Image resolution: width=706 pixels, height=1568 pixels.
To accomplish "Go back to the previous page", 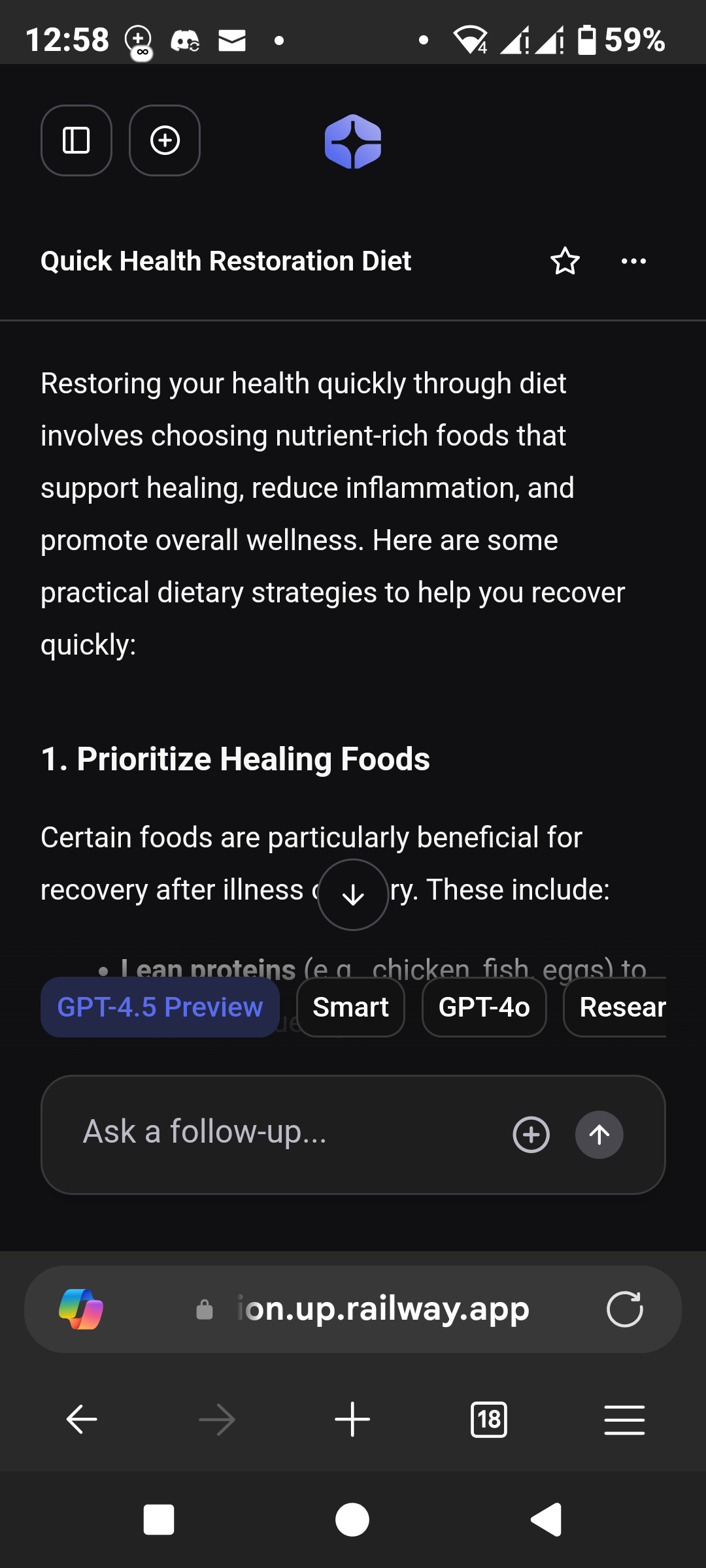I will click(82, 1420).
